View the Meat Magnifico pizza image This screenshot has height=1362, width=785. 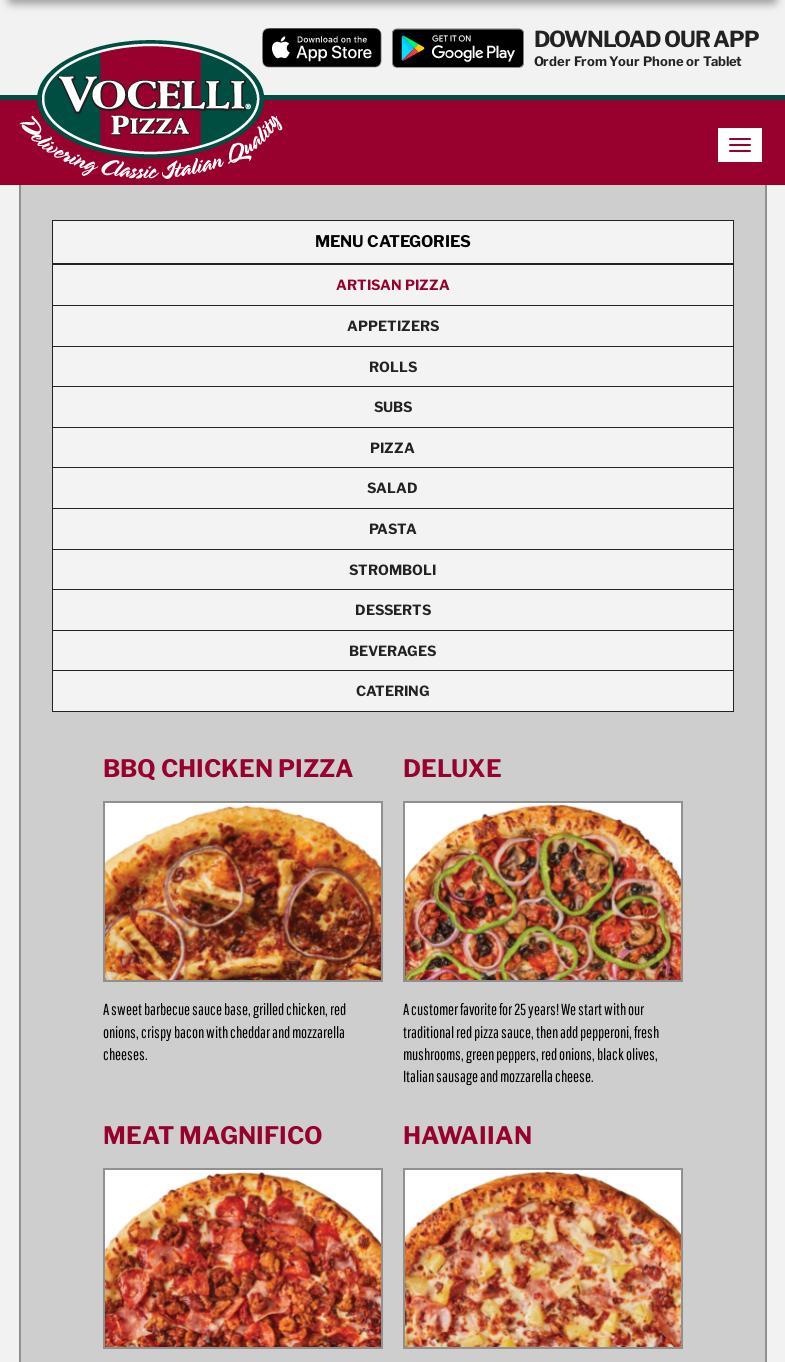point(243,1258)
